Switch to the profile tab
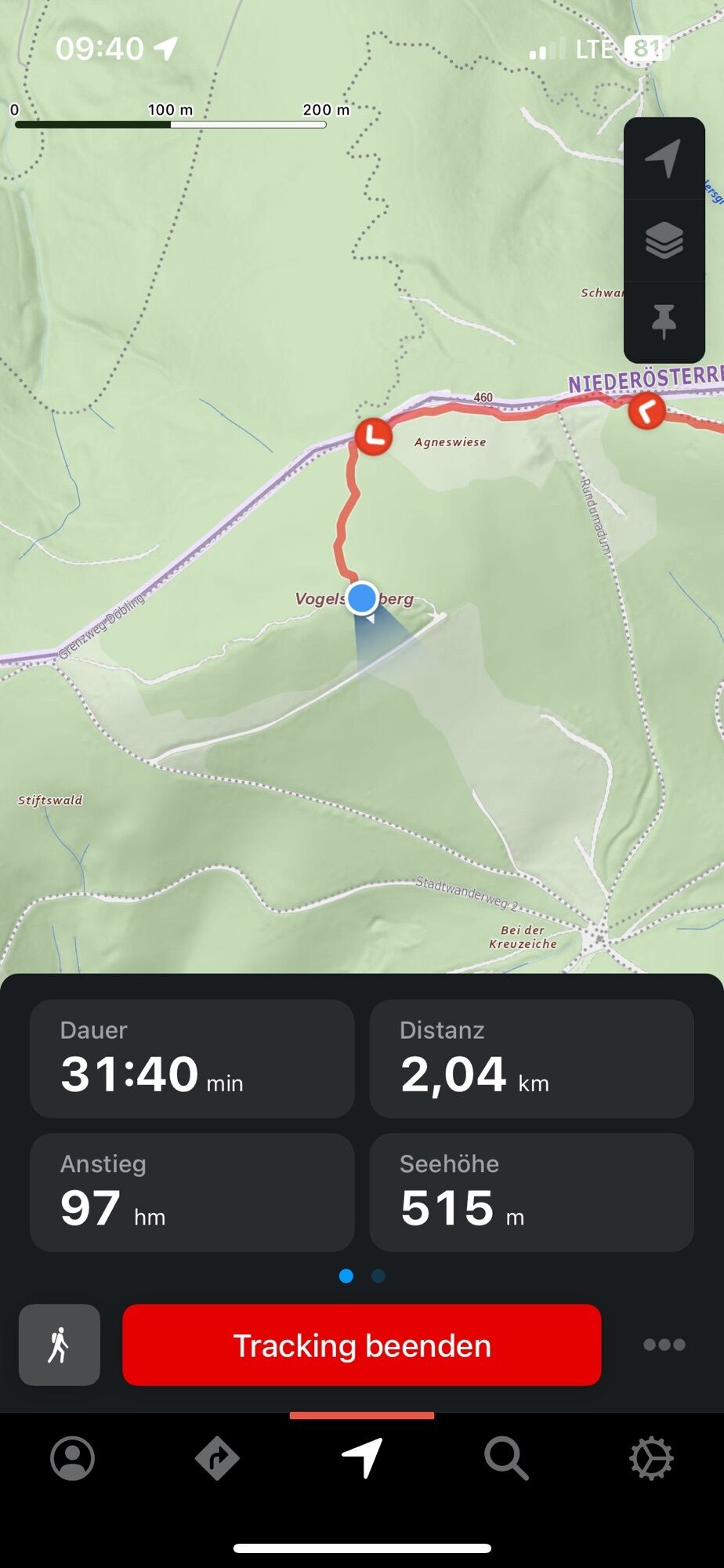This screenshot has height=1568, width=724. [x=73, y=1458]
